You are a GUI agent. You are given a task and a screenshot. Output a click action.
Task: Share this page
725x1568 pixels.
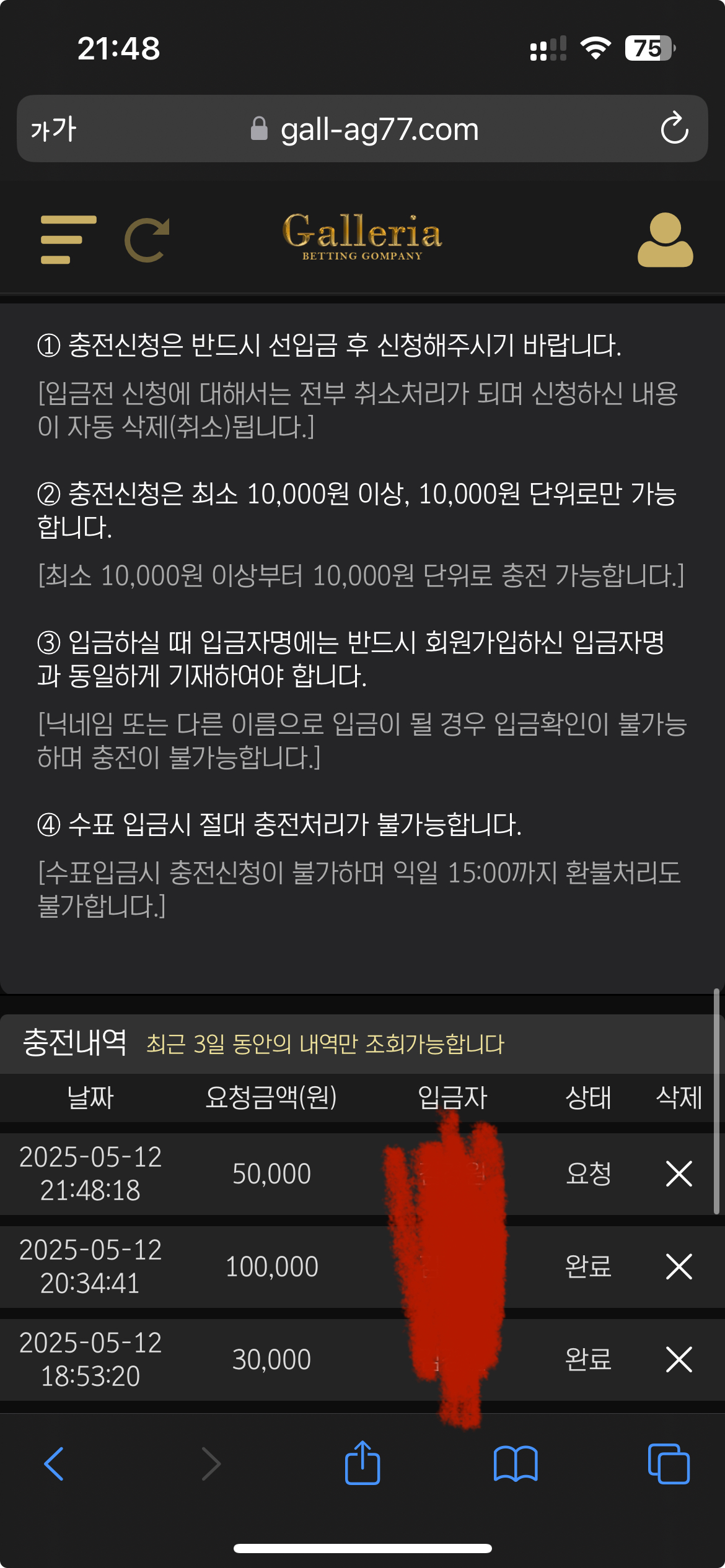[362, 1464]
